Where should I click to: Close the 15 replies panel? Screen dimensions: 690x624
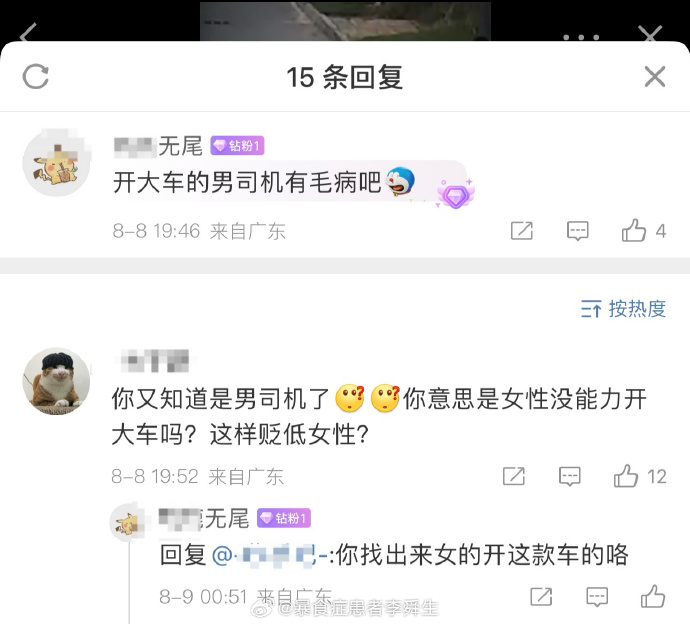coord(654,77)
